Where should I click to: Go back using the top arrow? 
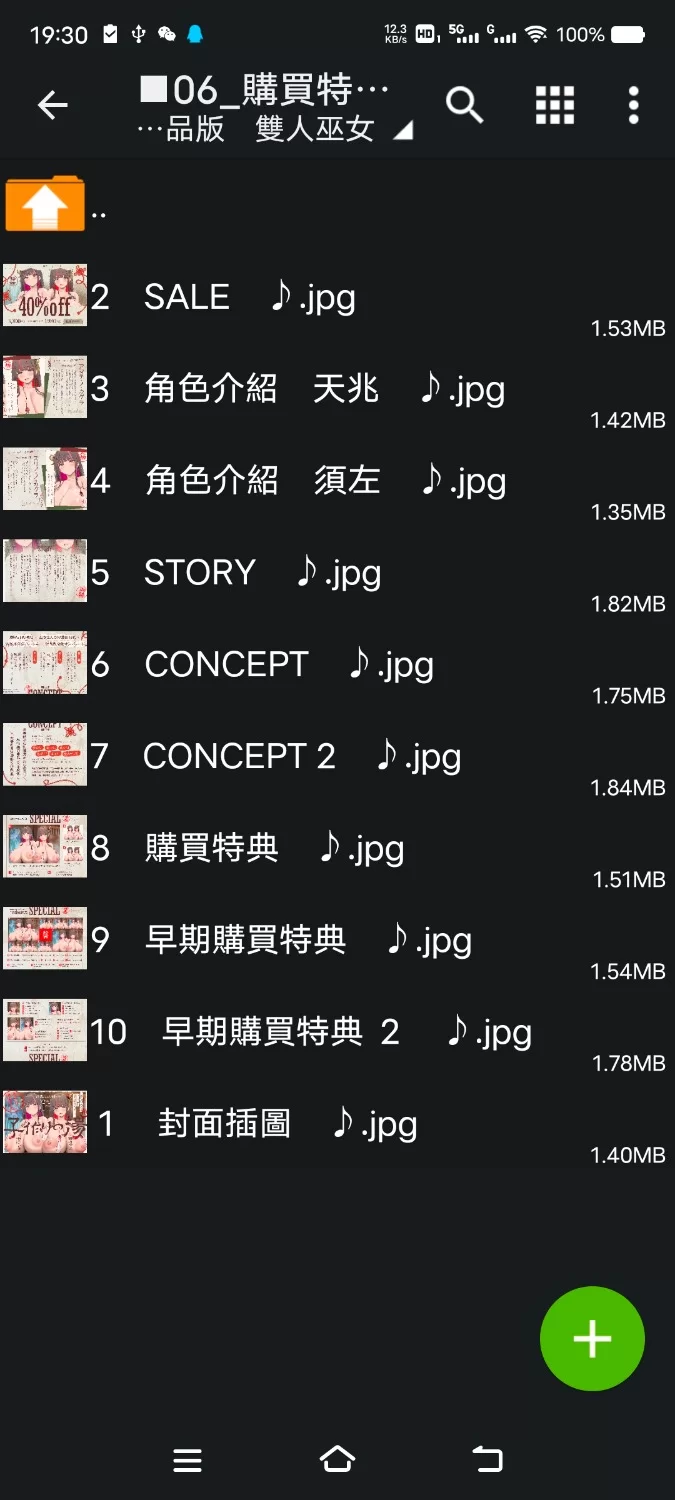click(x=52, y=105)
